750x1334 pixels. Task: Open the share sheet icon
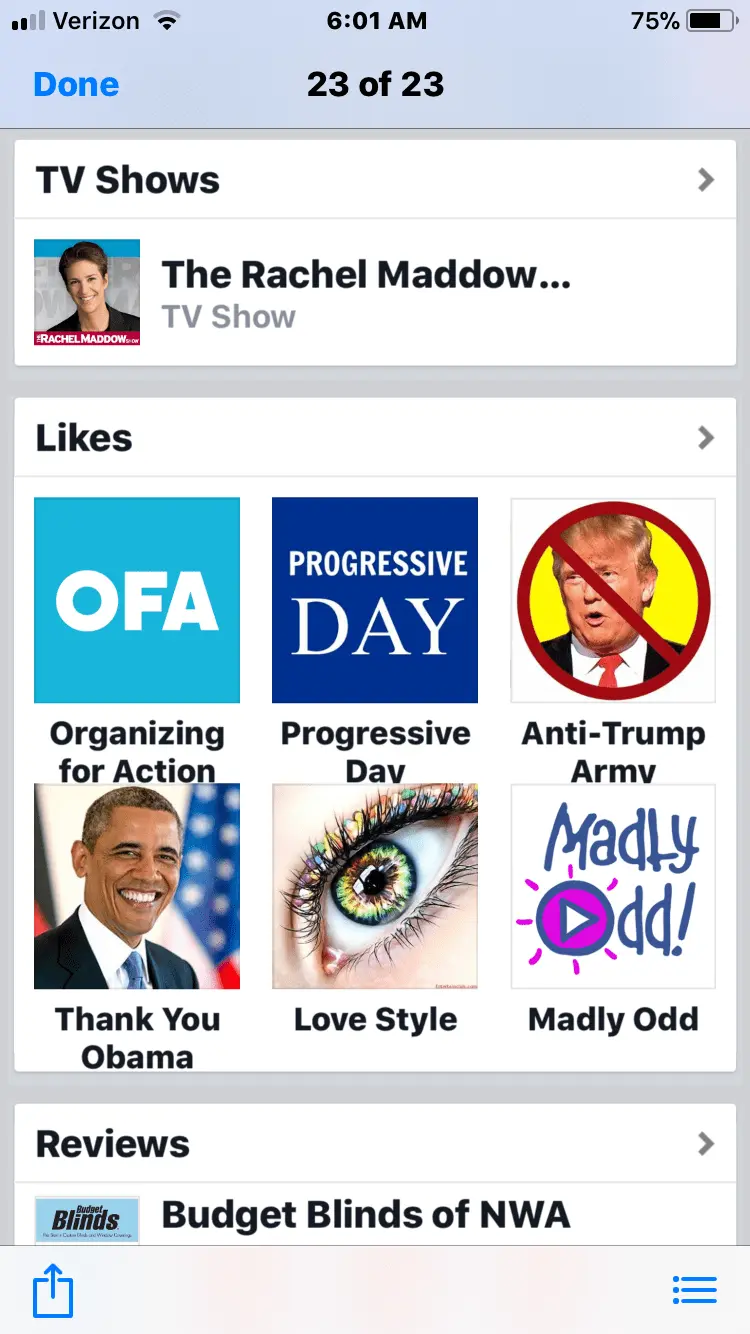[x=53, y=1290]
